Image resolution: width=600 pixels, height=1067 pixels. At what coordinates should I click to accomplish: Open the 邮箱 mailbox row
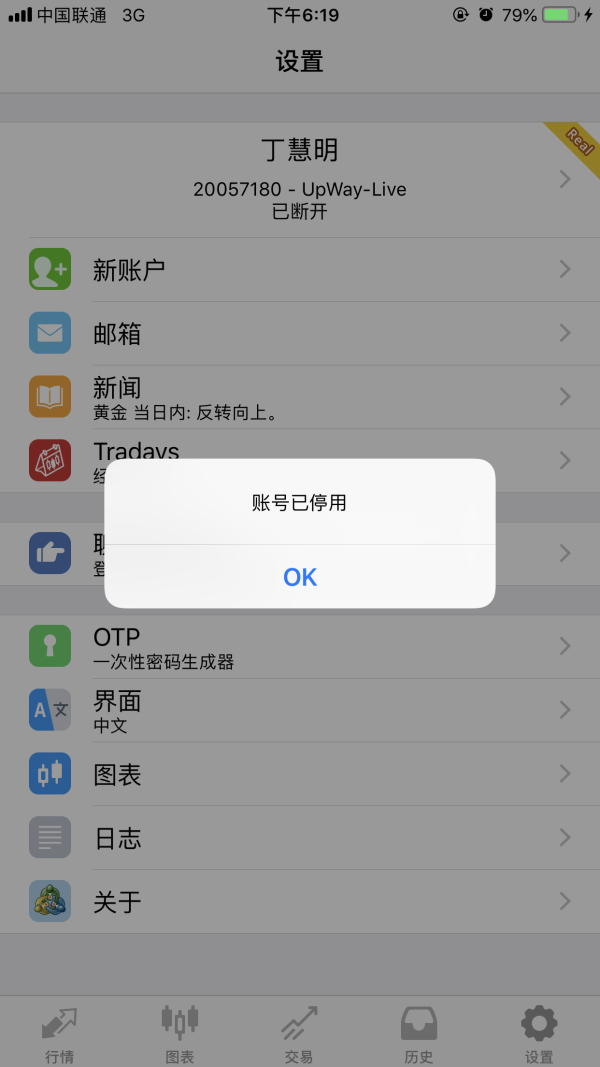tap(300, 333)
